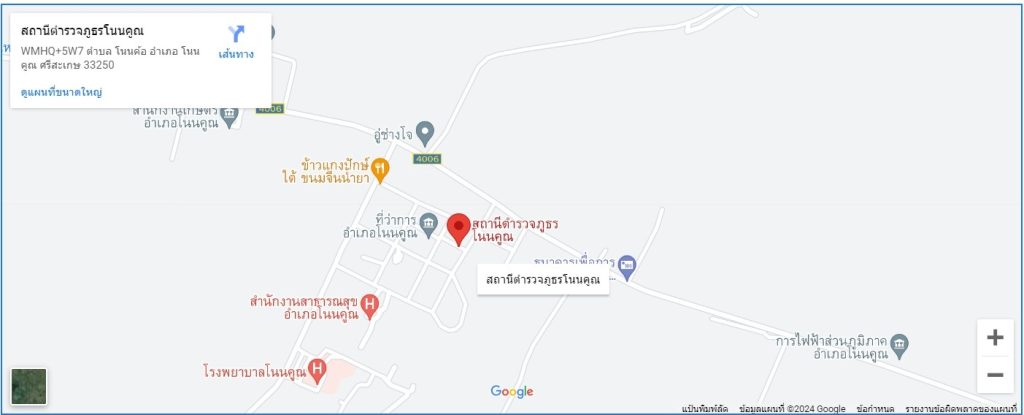Open directions via the เส้นทาง button
The image size is (1024, 415).
click(236, 41)
